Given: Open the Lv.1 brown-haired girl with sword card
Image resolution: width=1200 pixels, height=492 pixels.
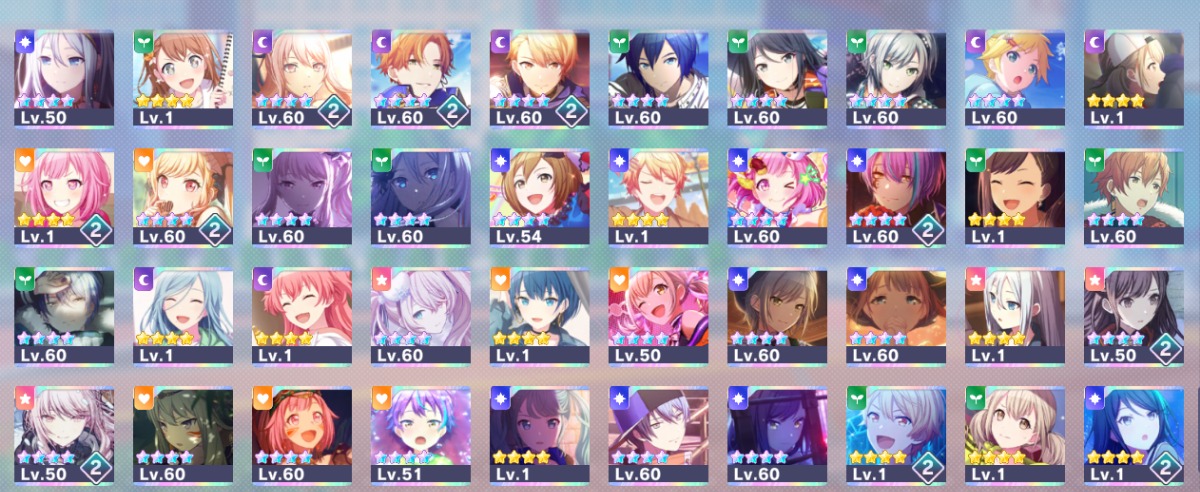Looking at the screenshot, I should pyautogui.click(x=182, y=78).
